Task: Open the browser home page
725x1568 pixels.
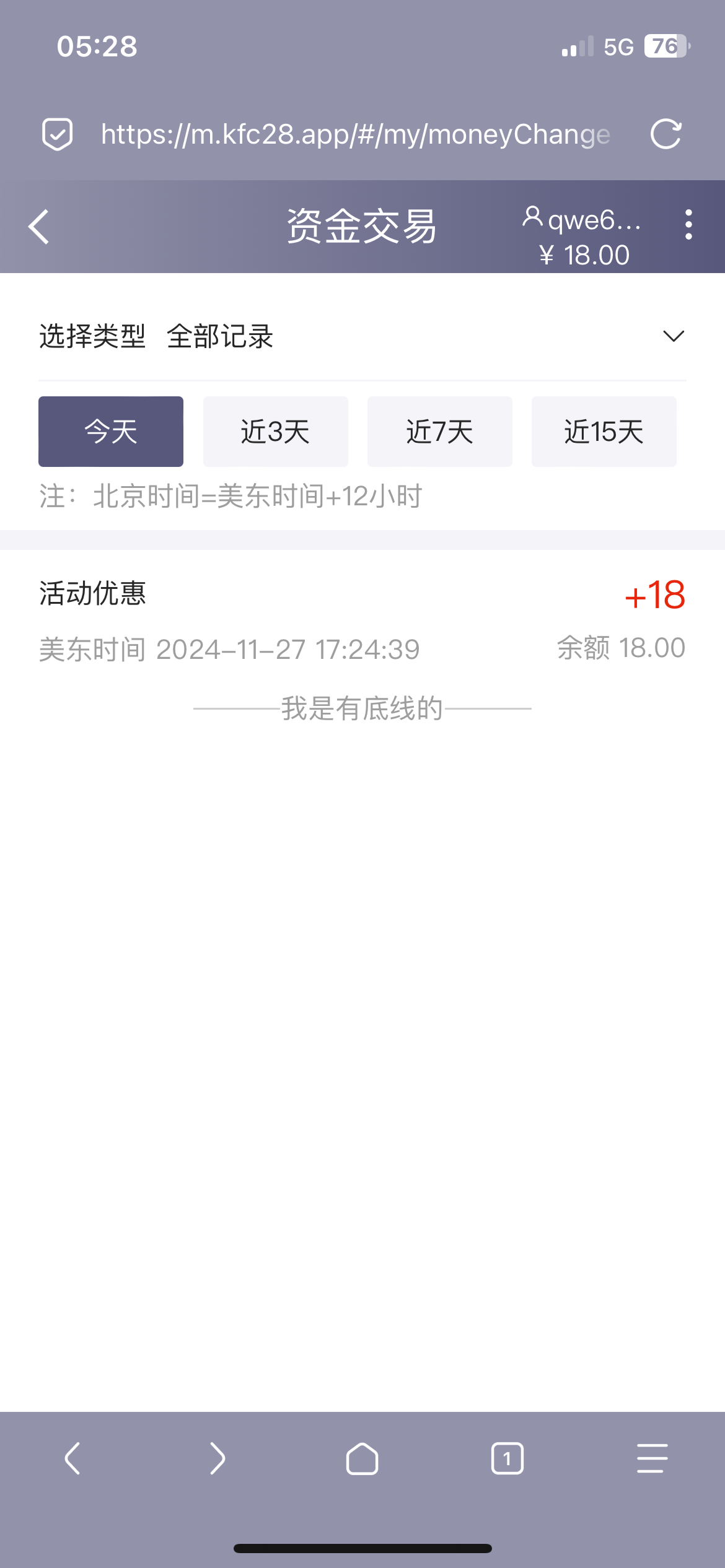Action: pyautogui.click(x=362, y=1458)
